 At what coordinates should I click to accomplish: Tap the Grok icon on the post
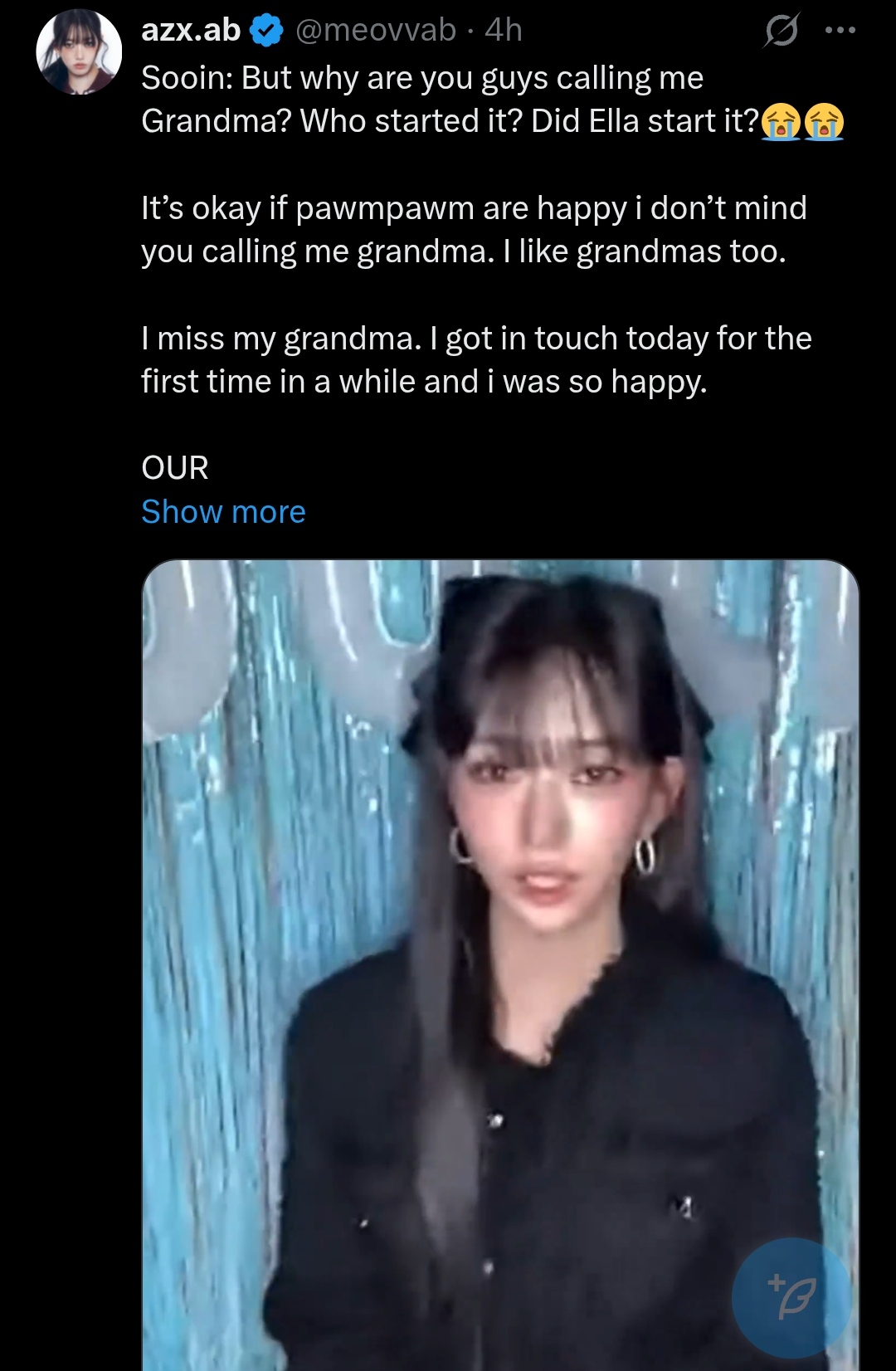pos(781,31)
